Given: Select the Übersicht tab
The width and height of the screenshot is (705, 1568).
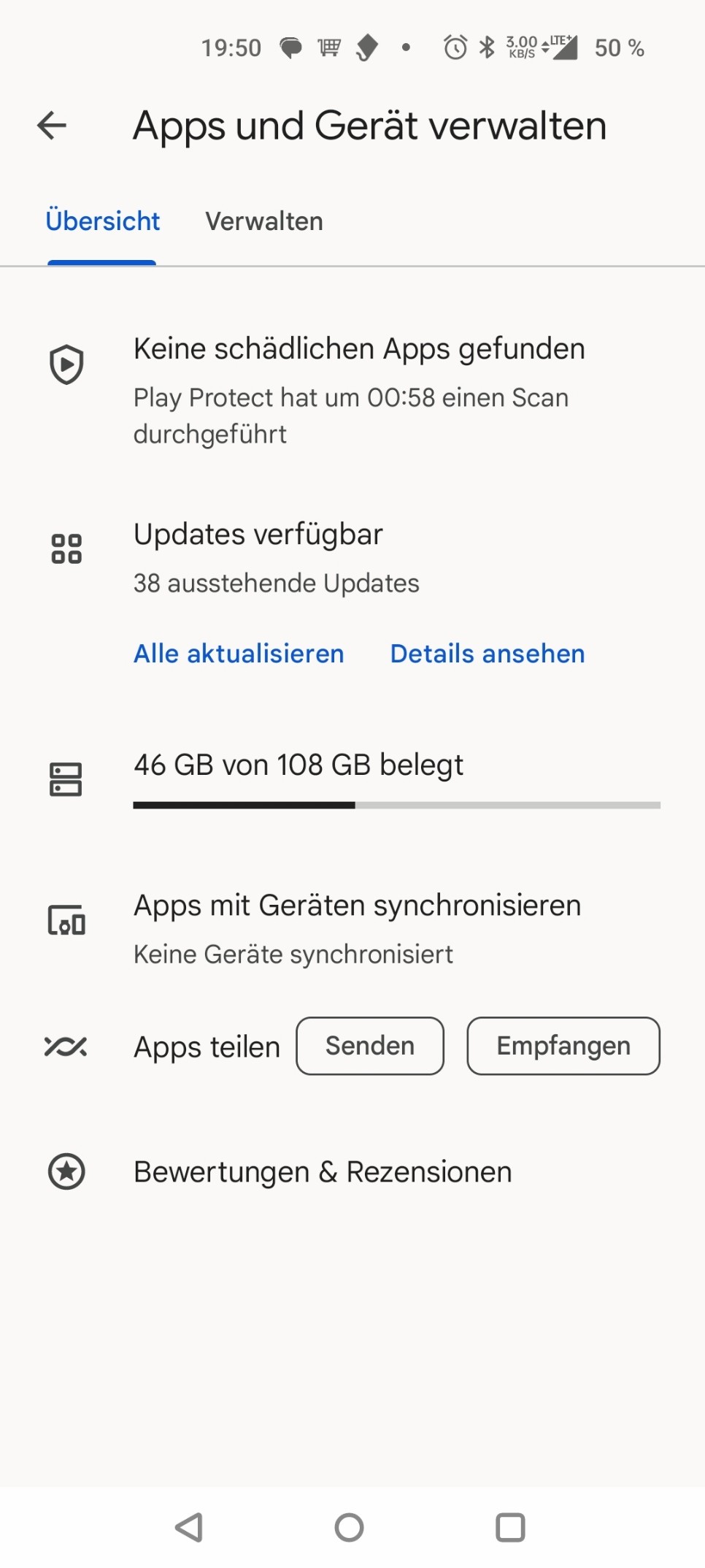Looking at the screenshot, I should [102, 221].
